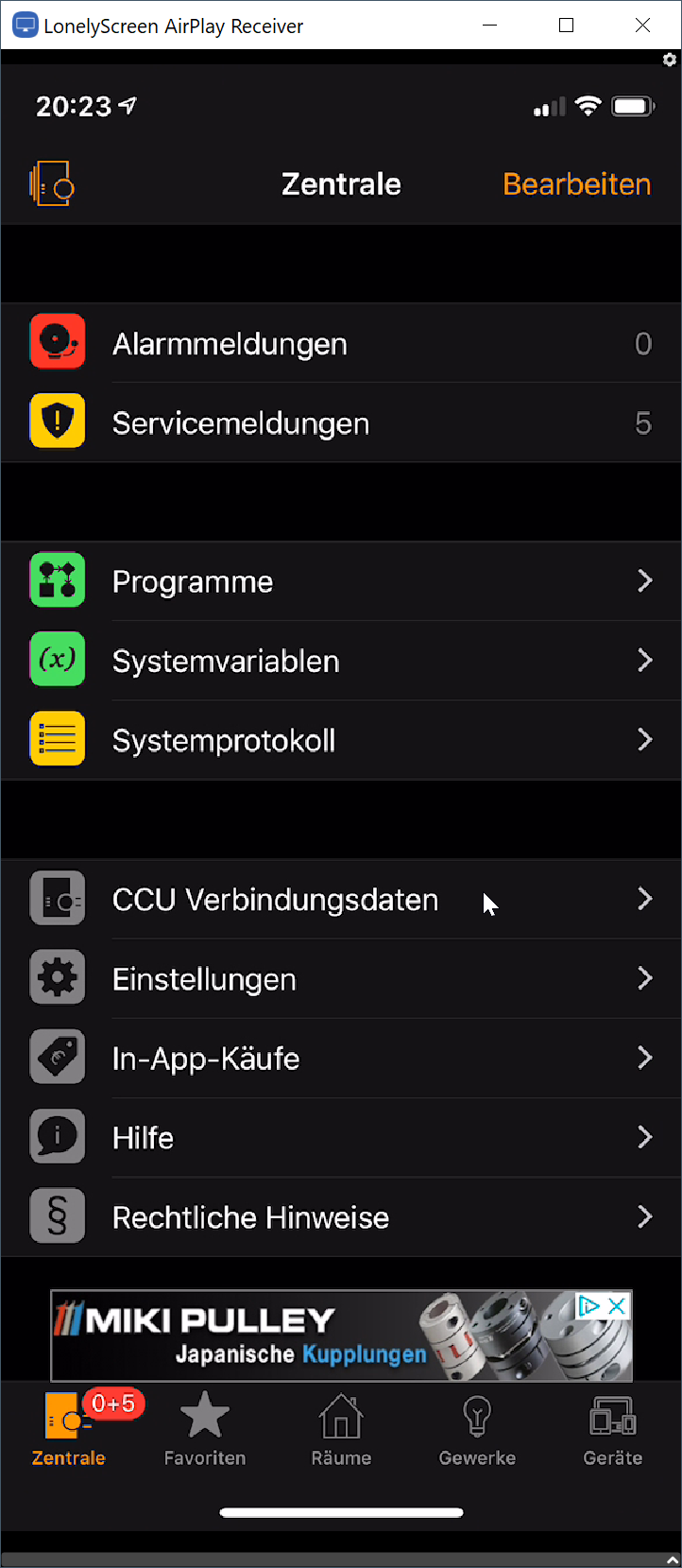Viewport: 682px width, 1568px height.
Task: Read Rechtliche Hinweise
Action: tap(250, 1217)
